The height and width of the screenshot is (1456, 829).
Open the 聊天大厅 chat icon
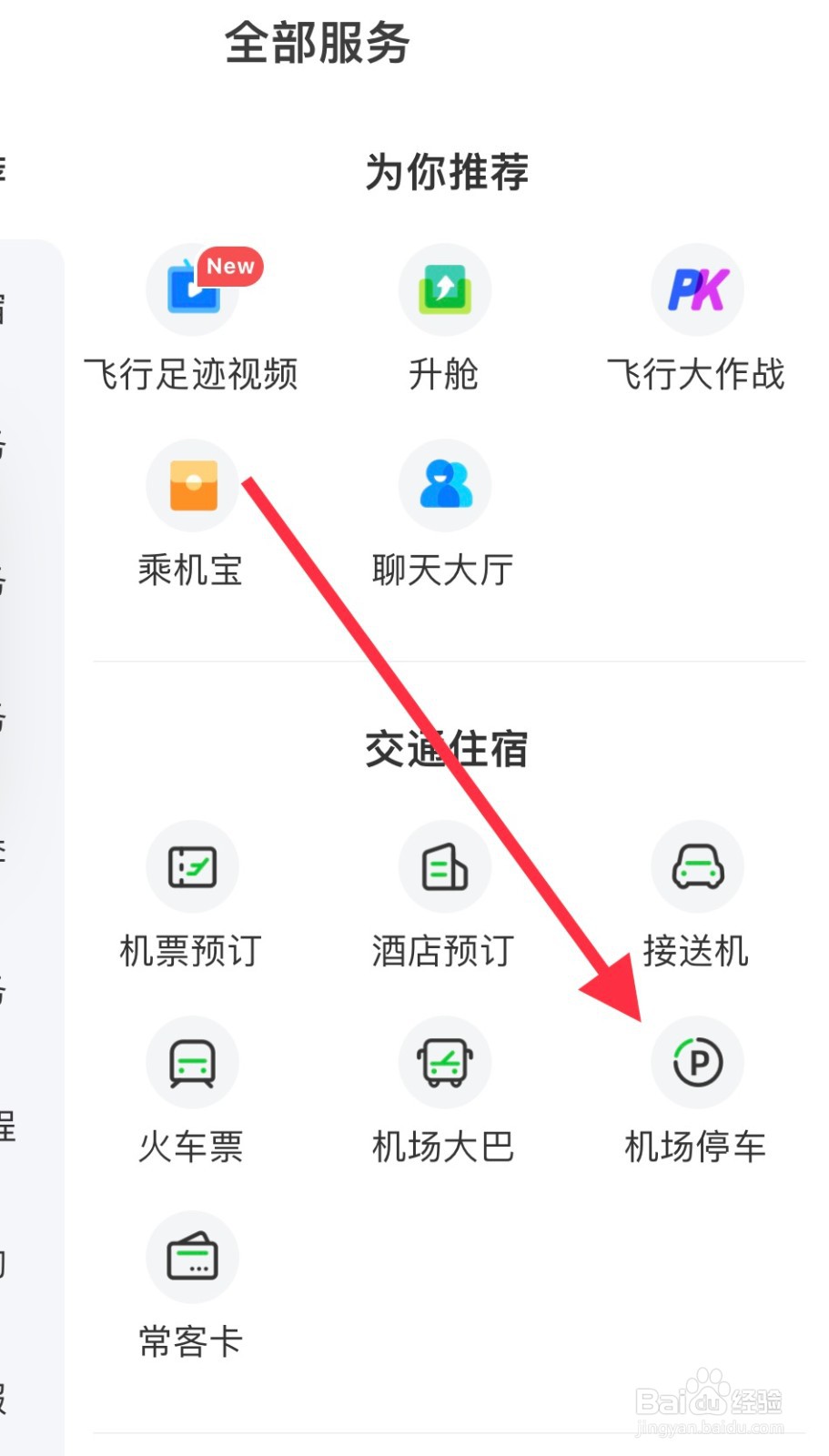tap(444, 485)
